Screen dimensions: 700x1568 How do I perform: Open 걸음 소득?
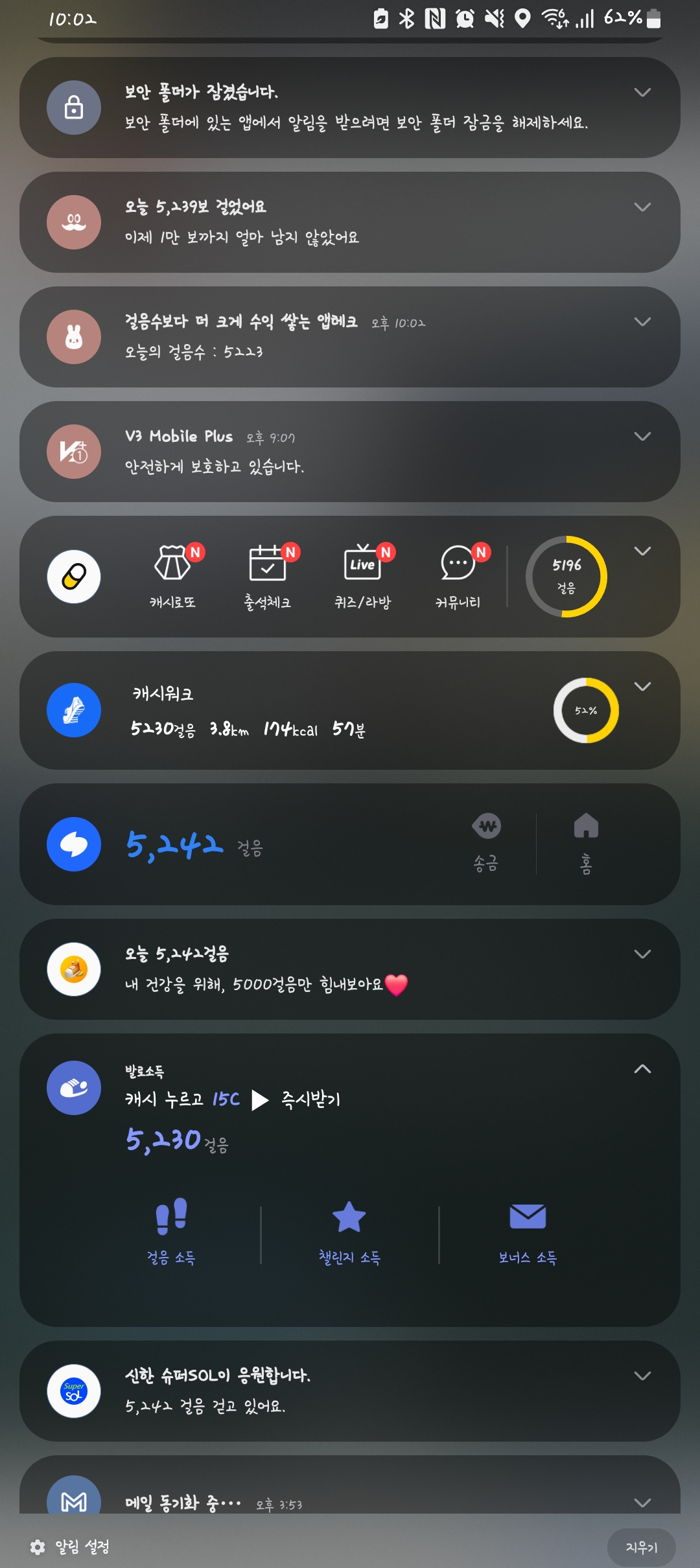(171, 1232)
